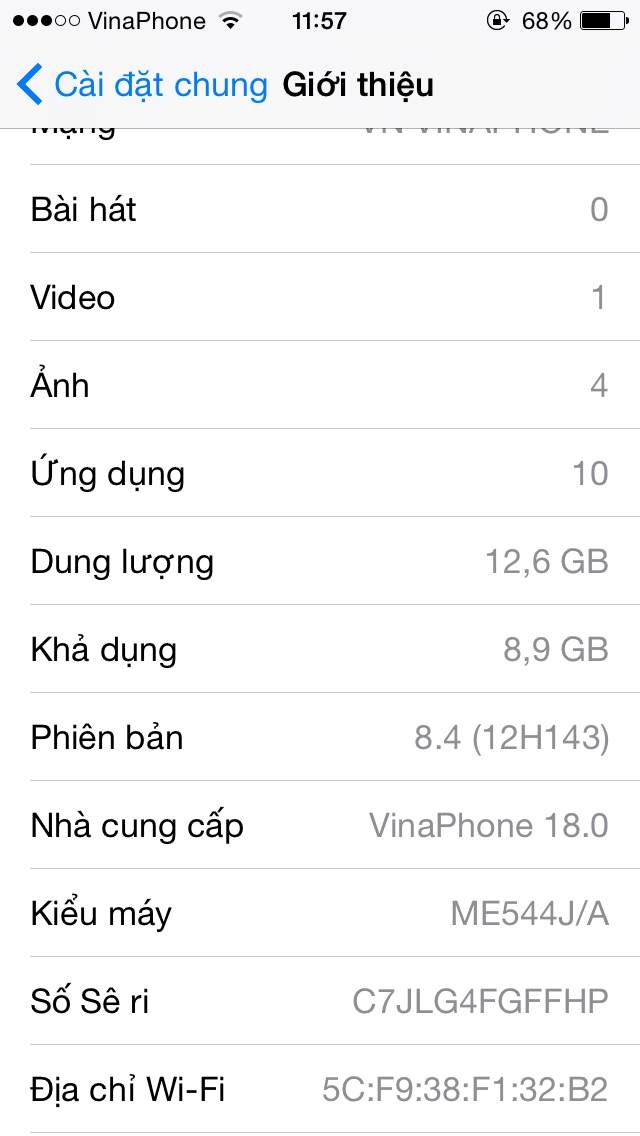Viewport: 640px width, 1136px height.
Task: Go back to Cài đặt chung
Action: 142,85
